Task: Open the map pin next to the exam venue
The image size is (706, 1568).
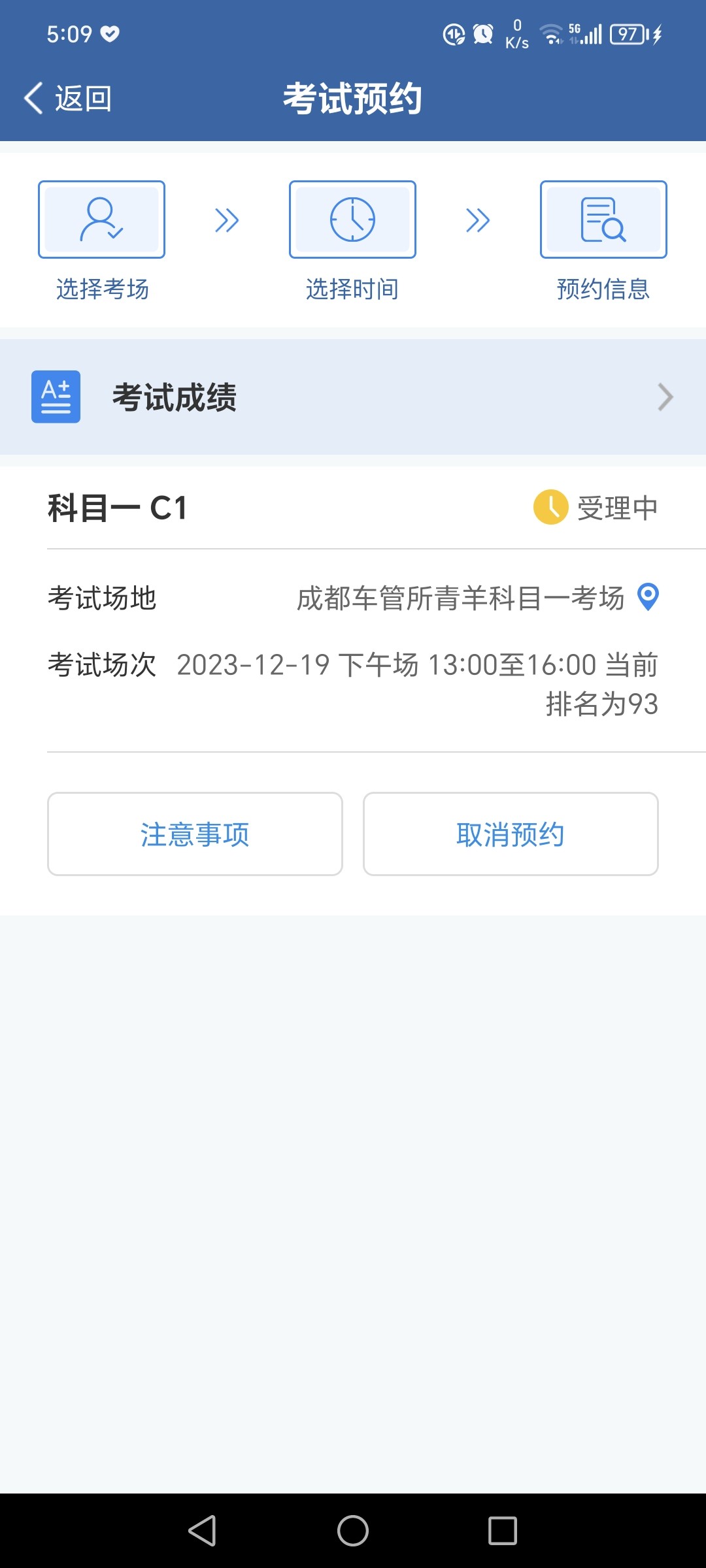Action: tap(648, 596)
